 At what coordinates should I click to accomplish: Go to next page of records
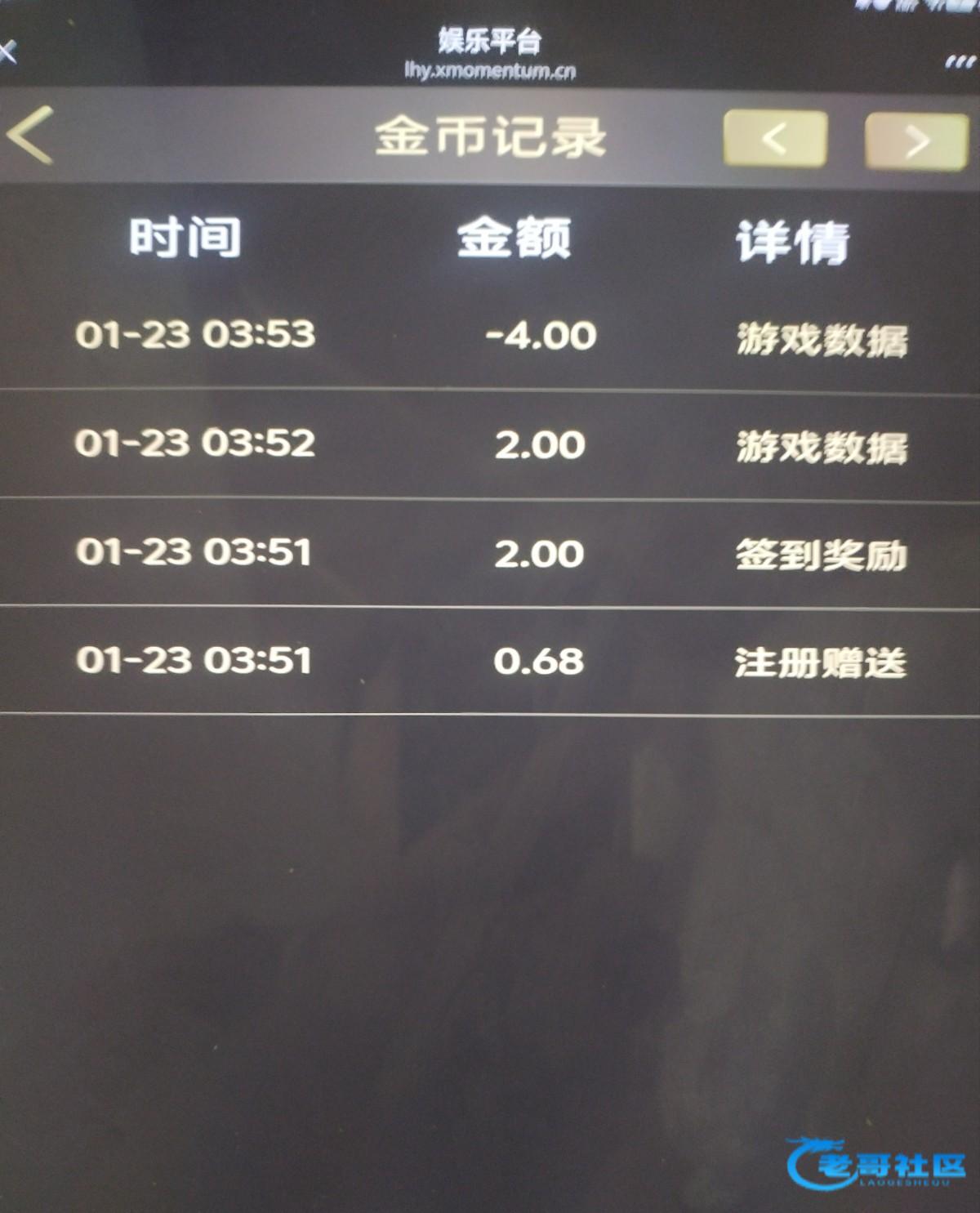click(x=916, y=141)
